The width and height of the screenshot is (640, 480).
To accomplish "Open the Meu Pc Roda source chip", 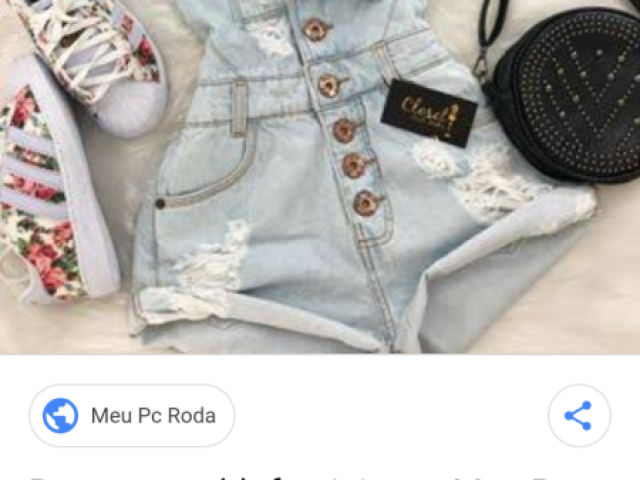I will pyautogui.click(x=131, y=415).
